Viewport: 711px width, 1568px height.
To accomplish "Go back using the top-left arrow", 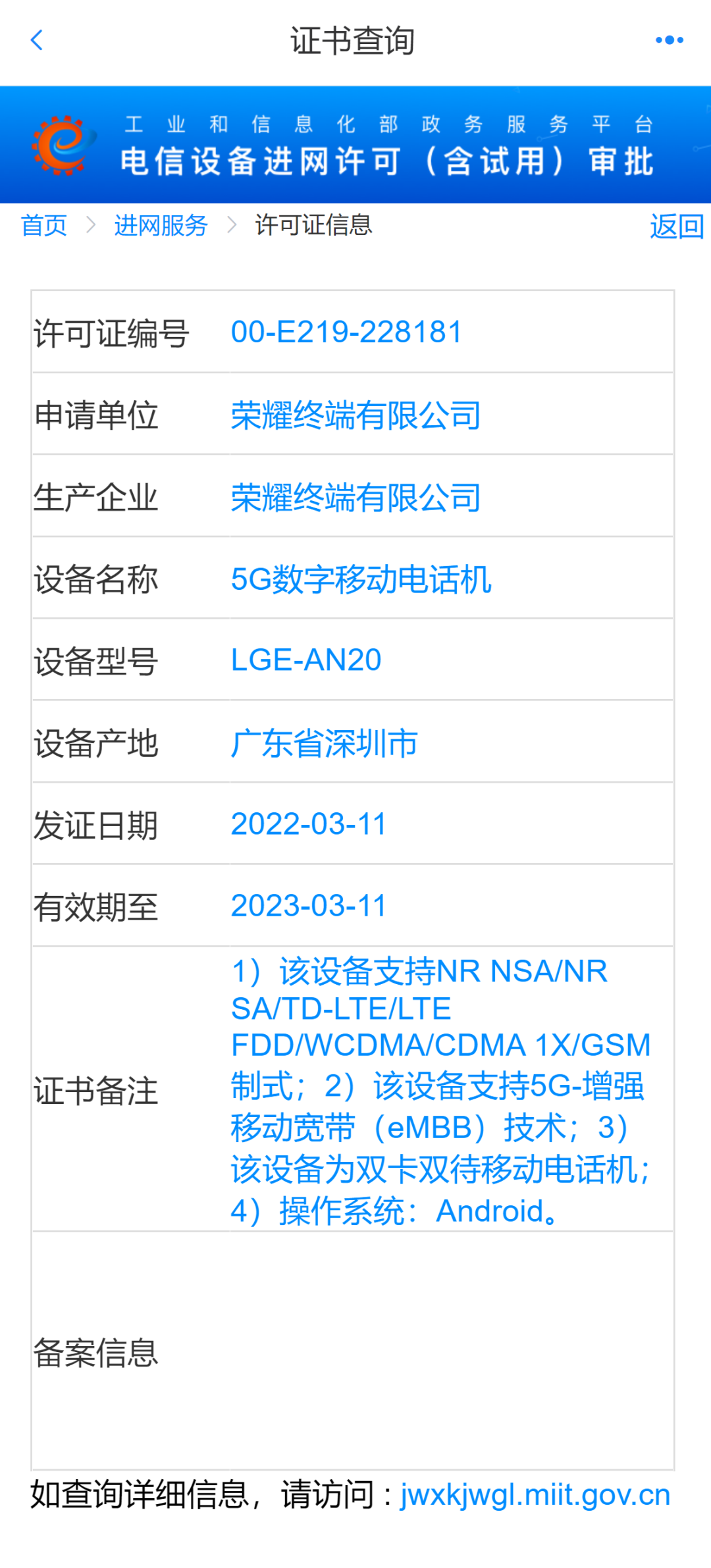I will [37, 40].
